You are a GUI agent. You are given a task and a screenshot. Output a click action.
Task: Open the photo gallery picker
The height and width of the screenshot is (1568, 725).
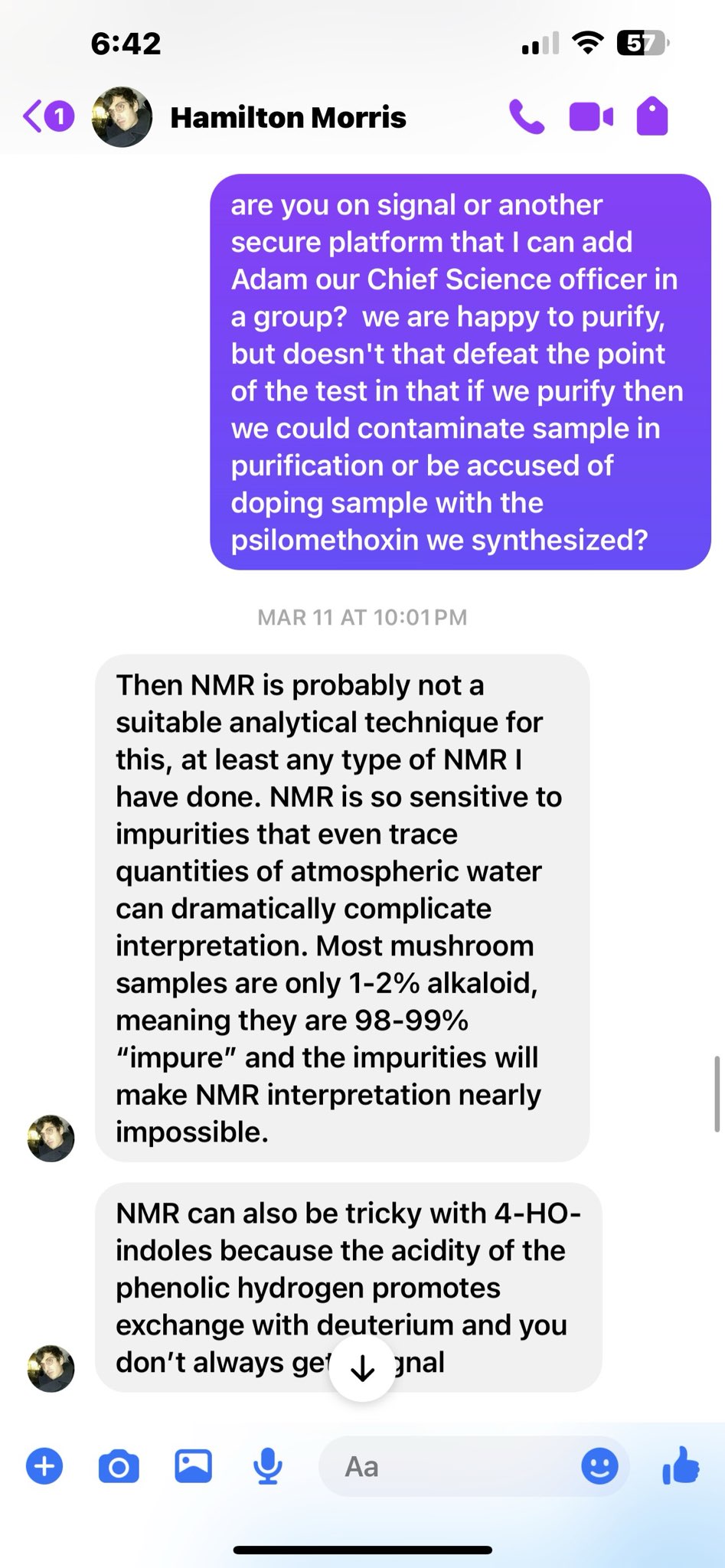pyautogui.click(x=193, y=1466)
